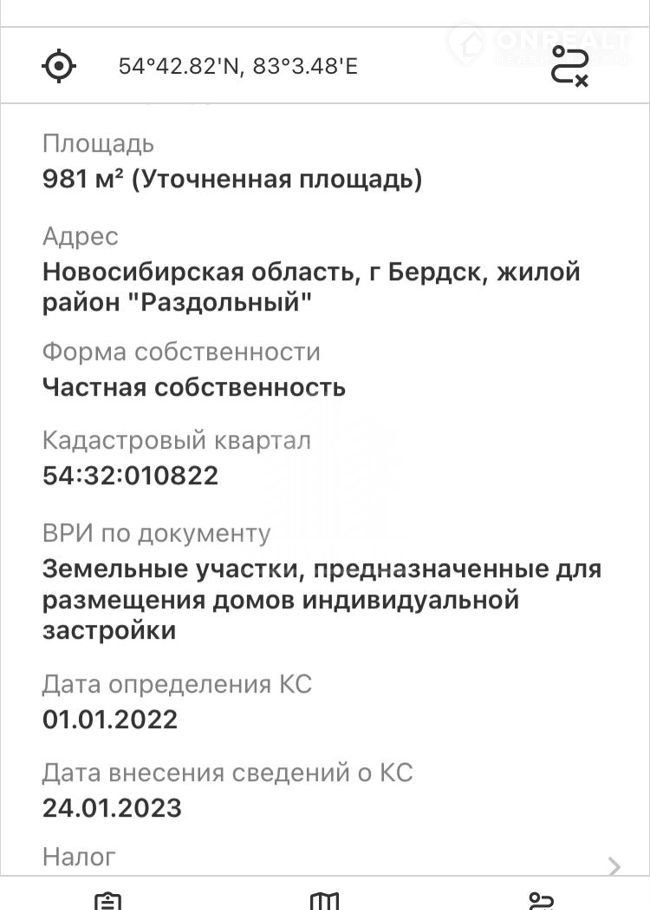Go to the route tab in bottom bar

point(541,900)
